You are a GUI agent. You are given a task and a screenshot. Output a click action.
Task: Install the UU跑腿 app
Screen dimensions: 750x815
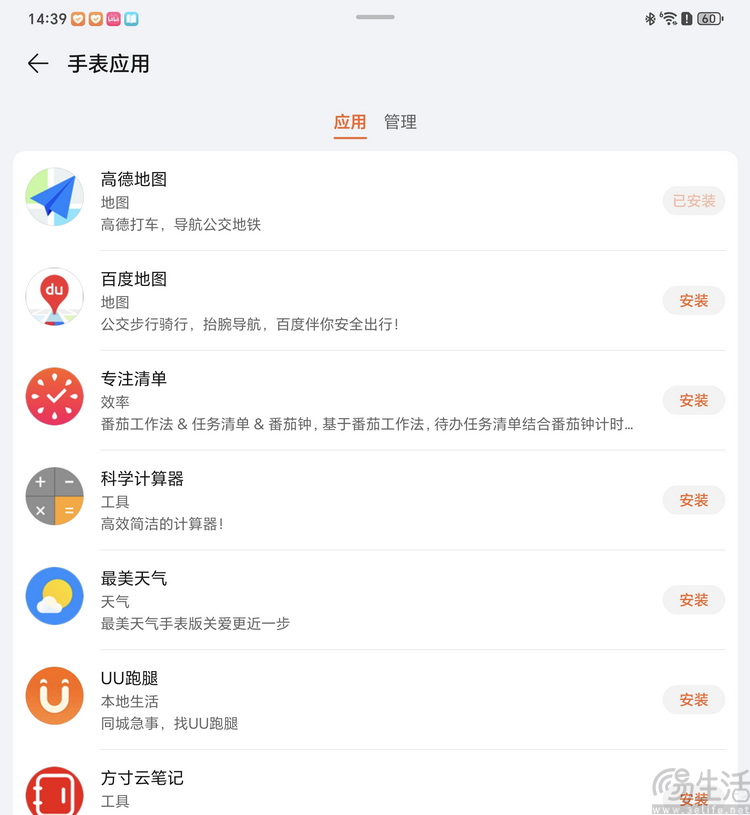pyautogui.click(x=693, y=699)
